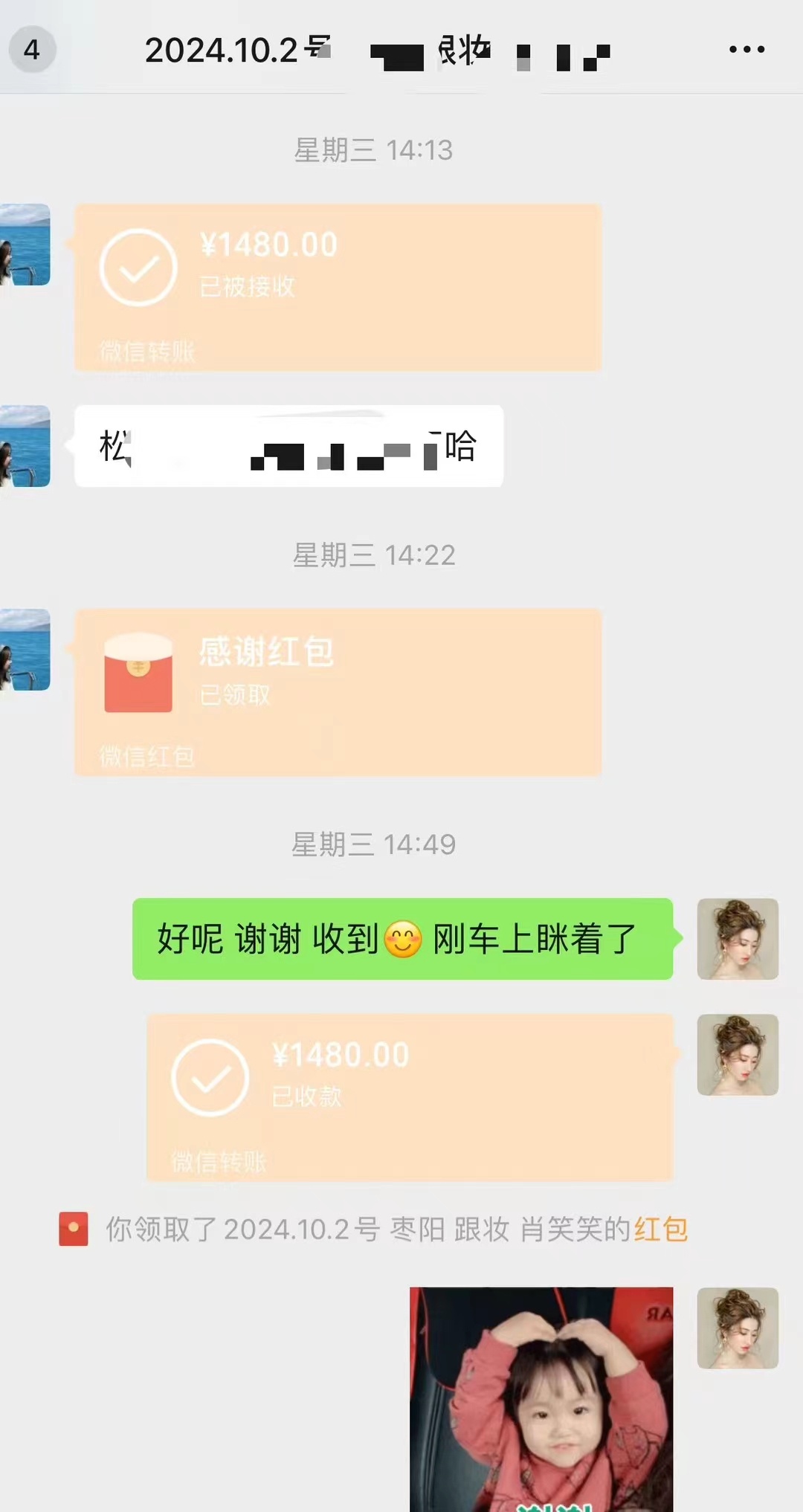Viewport: 803px width, 1512px height.
Task: Open the chat info overflow menu
Action: (746, 50)
